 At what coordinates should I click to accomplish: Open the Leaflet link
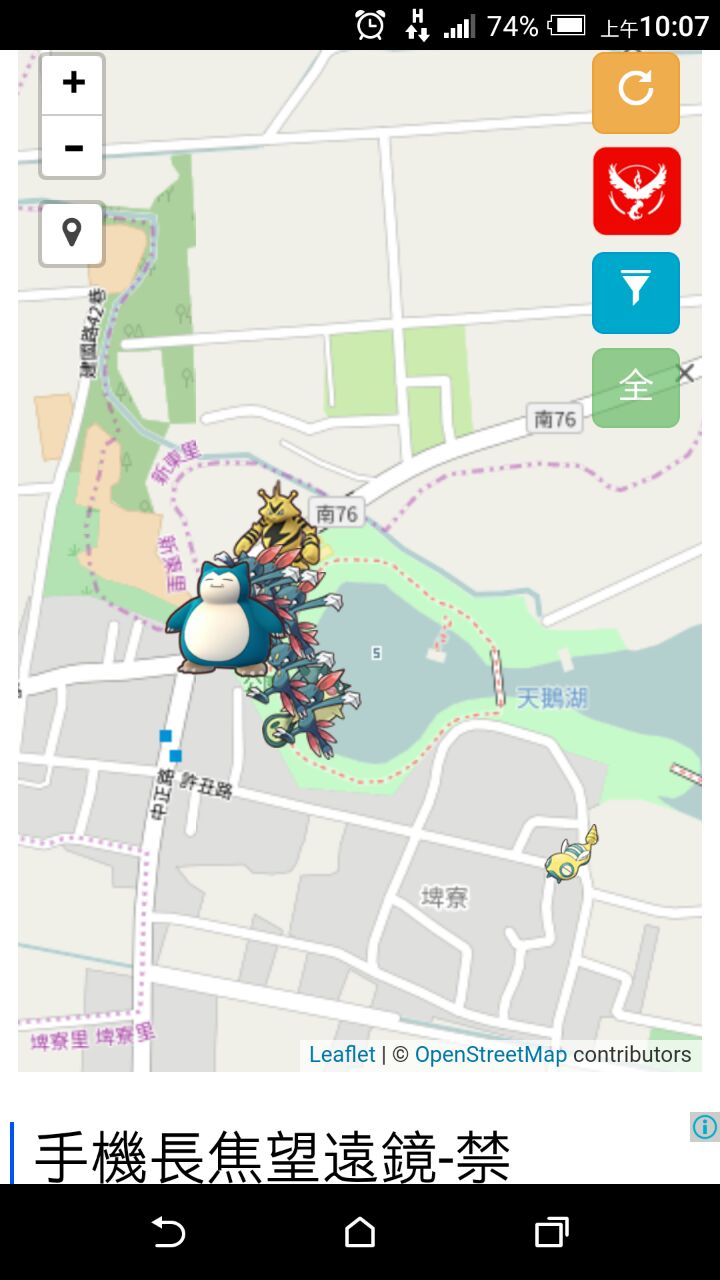click(342, 1054)
